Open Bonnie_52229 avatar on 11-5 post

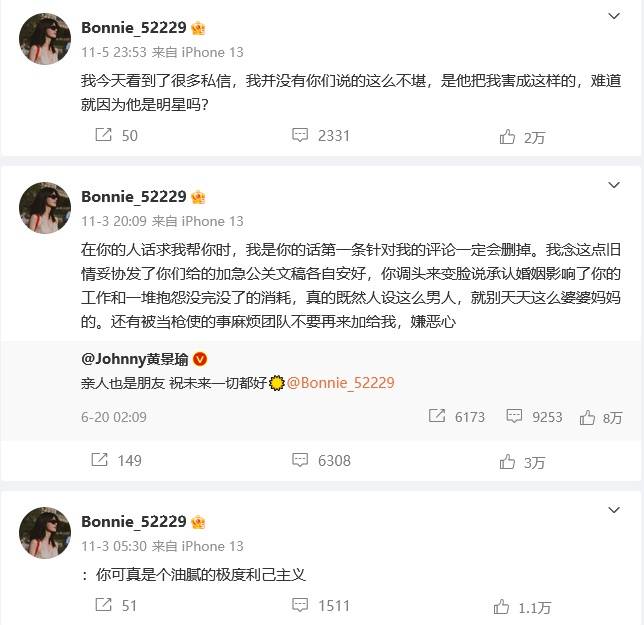(x=45, y=39)
